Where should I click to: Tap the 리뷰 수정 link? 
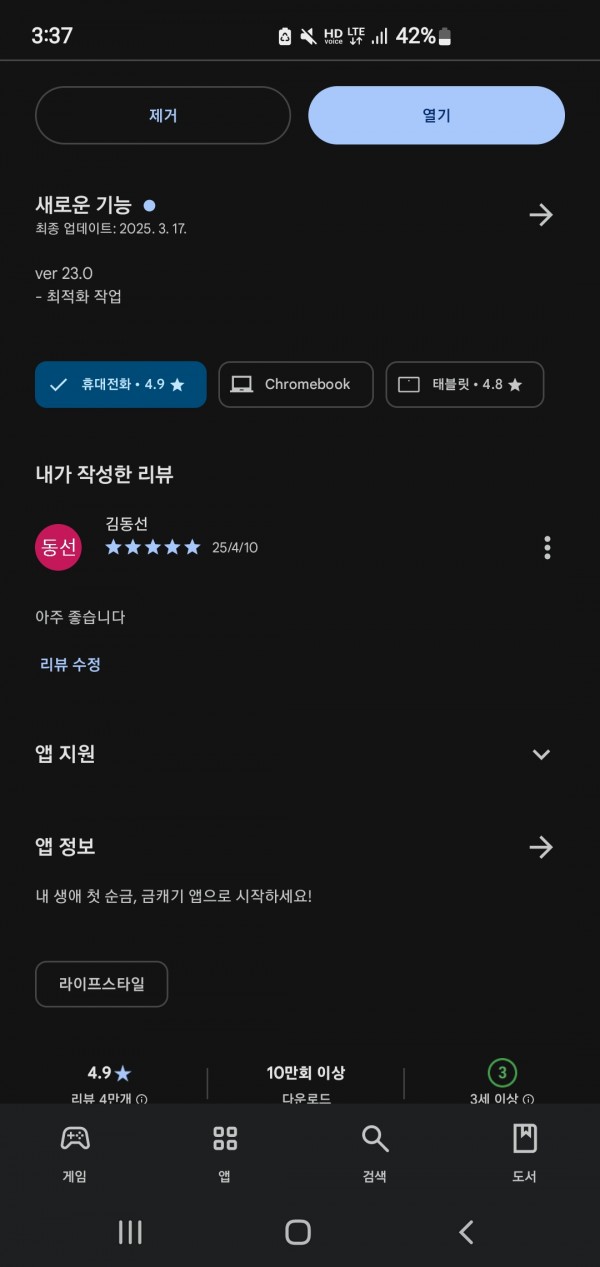point(70,664)
